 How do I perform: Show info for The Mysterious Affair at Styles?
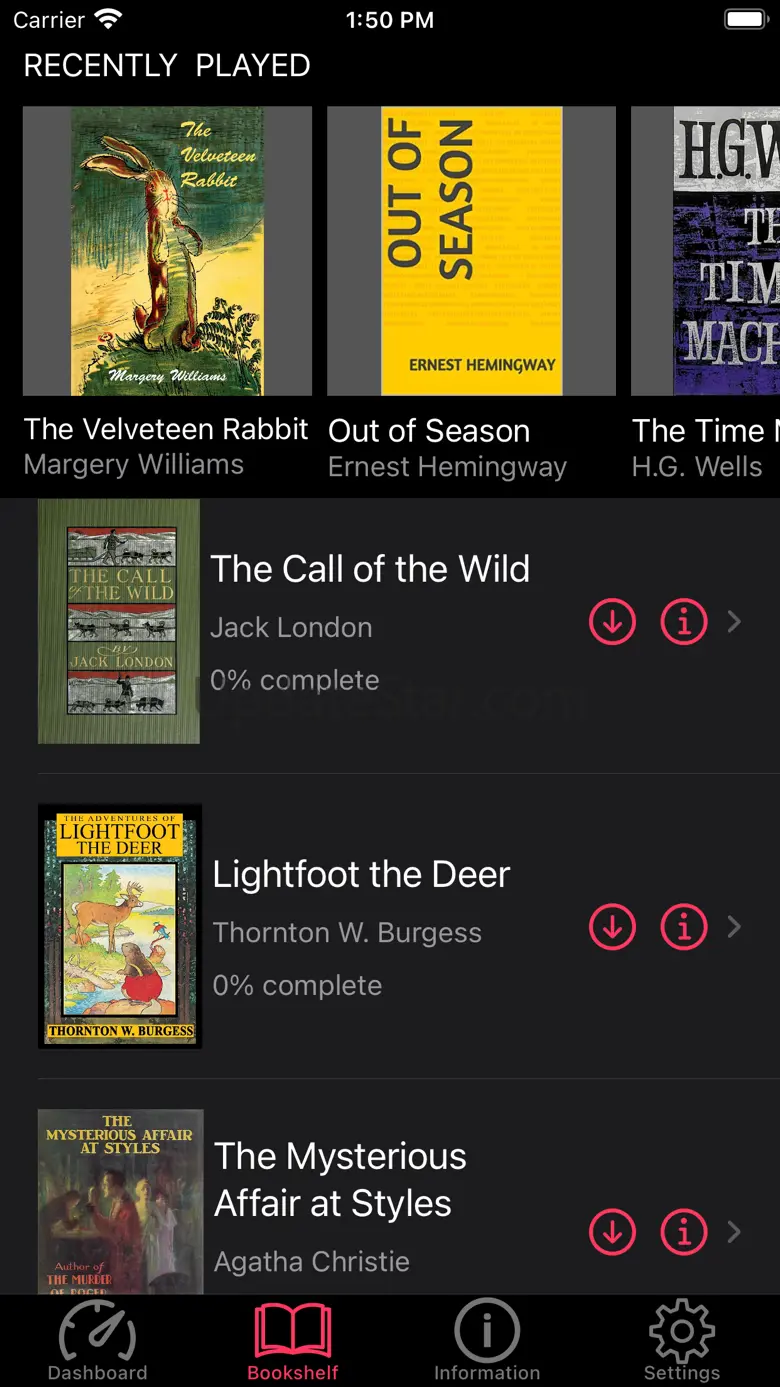684,1233
